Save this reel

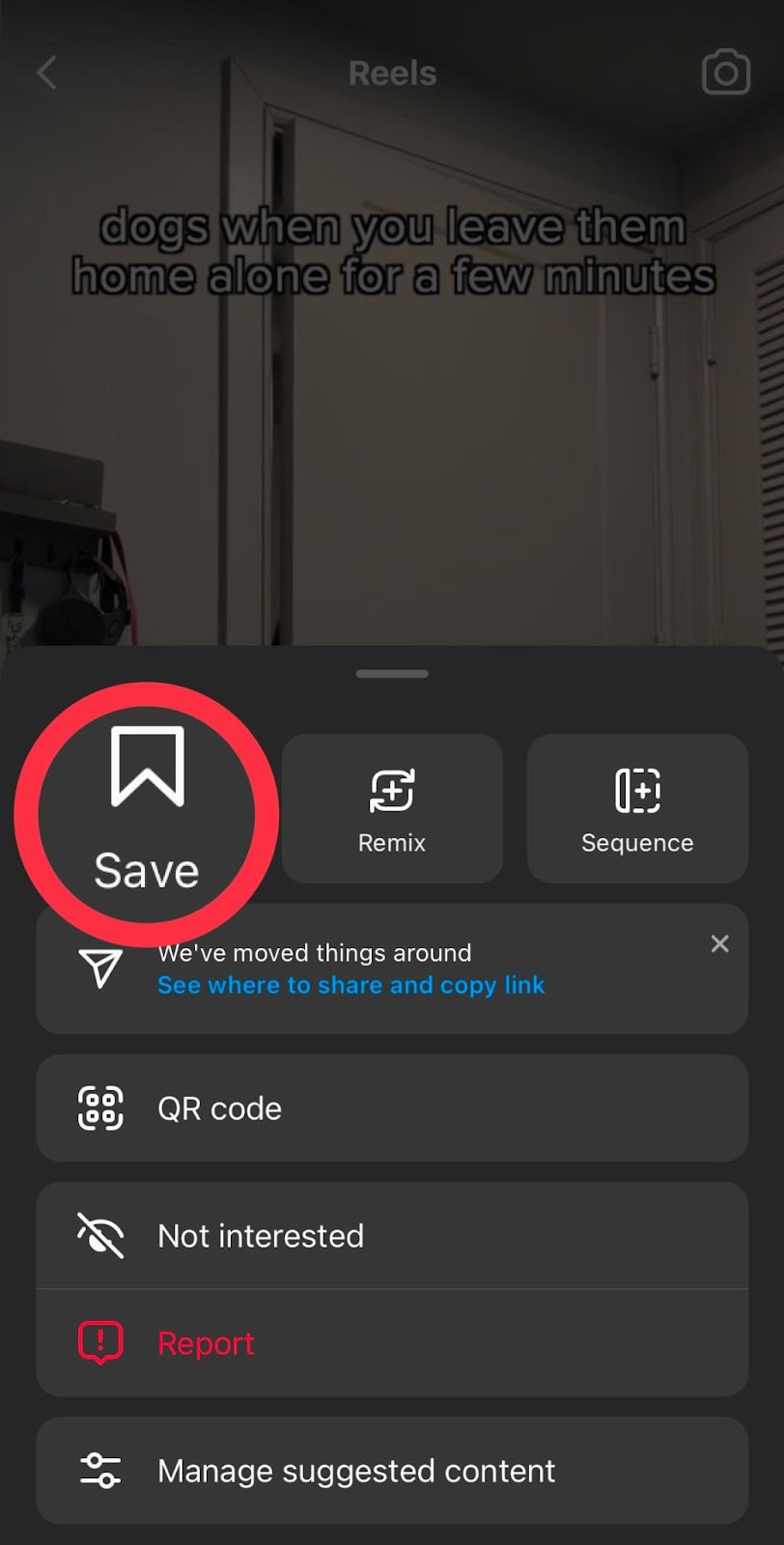[x=147, y=809]
